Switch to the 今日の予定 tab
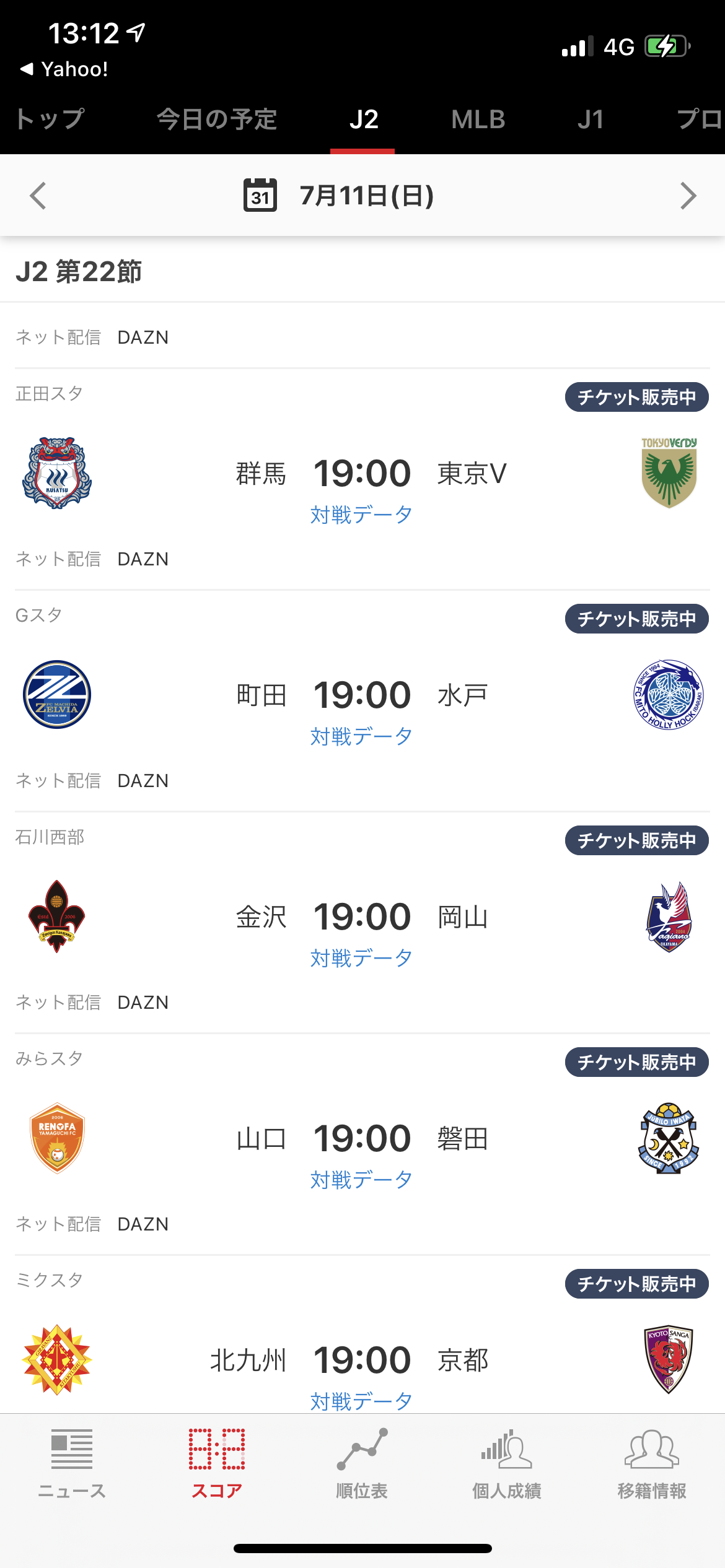Image resolution: width=725 pixels, height=1568 pixels. point(216,120)
